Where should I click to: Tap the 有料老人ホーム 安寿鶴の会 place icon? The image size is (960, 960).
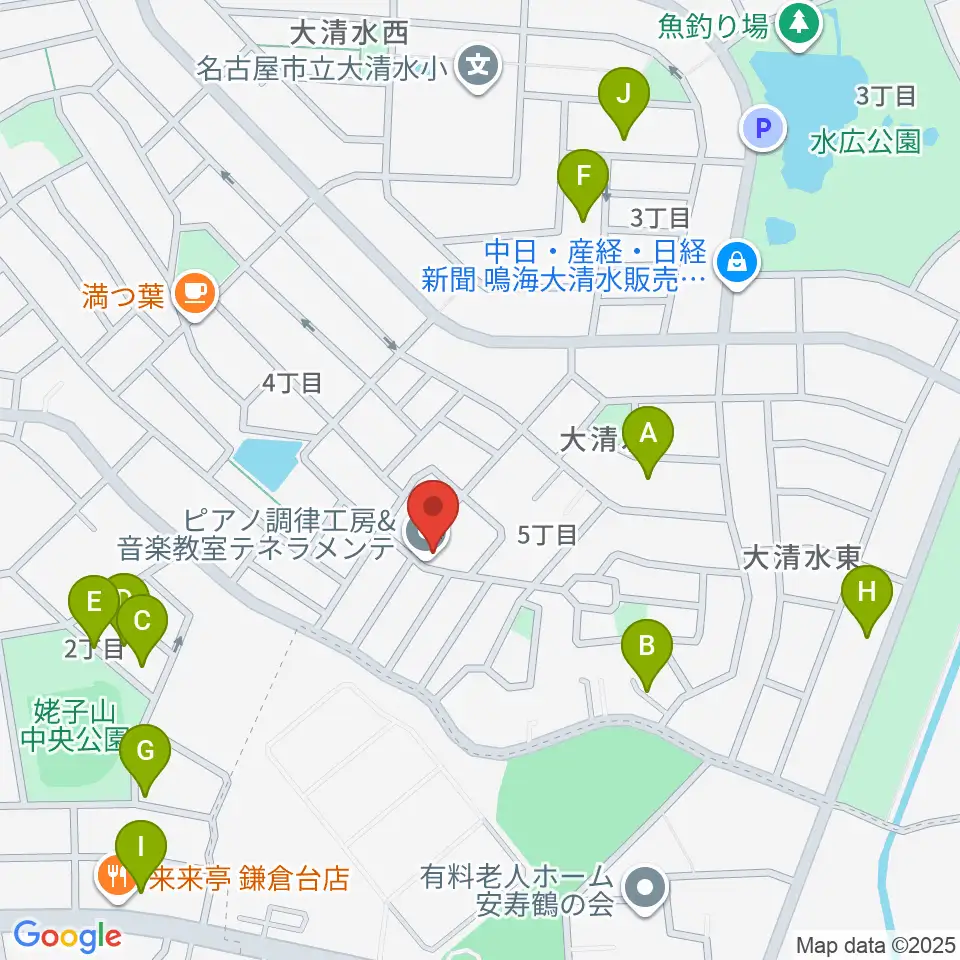(645, 889)
